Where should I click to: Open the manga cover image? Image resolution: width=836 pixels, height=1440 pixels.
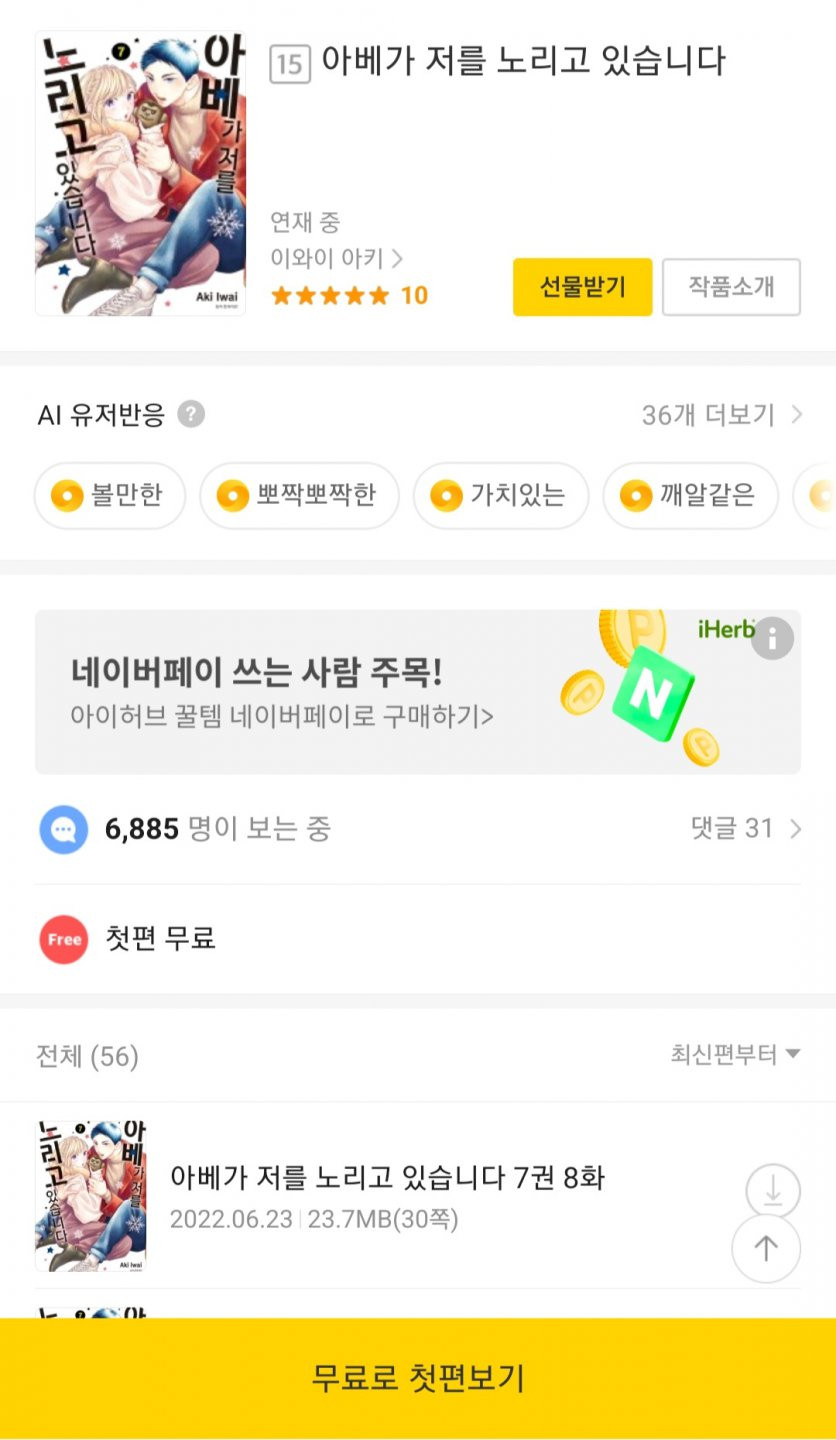[x=140, y=173]
